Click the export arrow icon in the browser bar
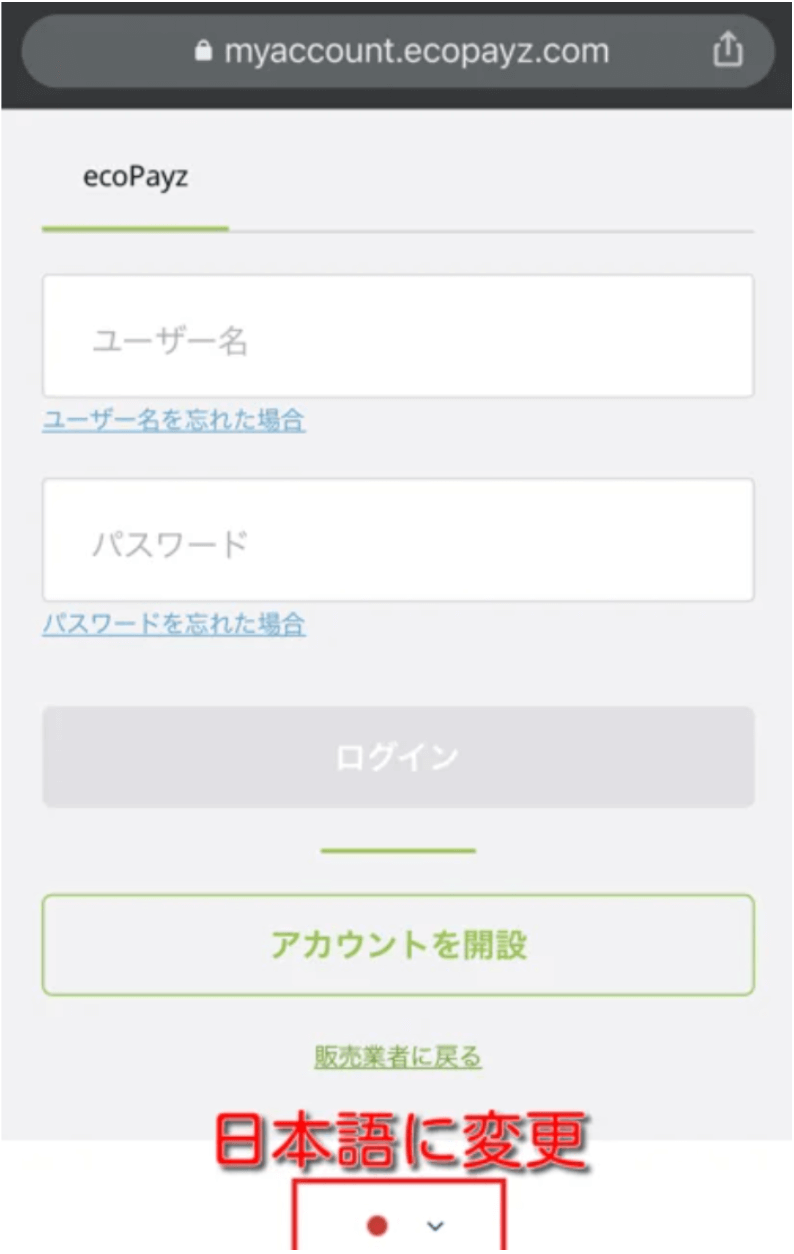The height and width of the screenshot is (1254, 794). [729, 52]
